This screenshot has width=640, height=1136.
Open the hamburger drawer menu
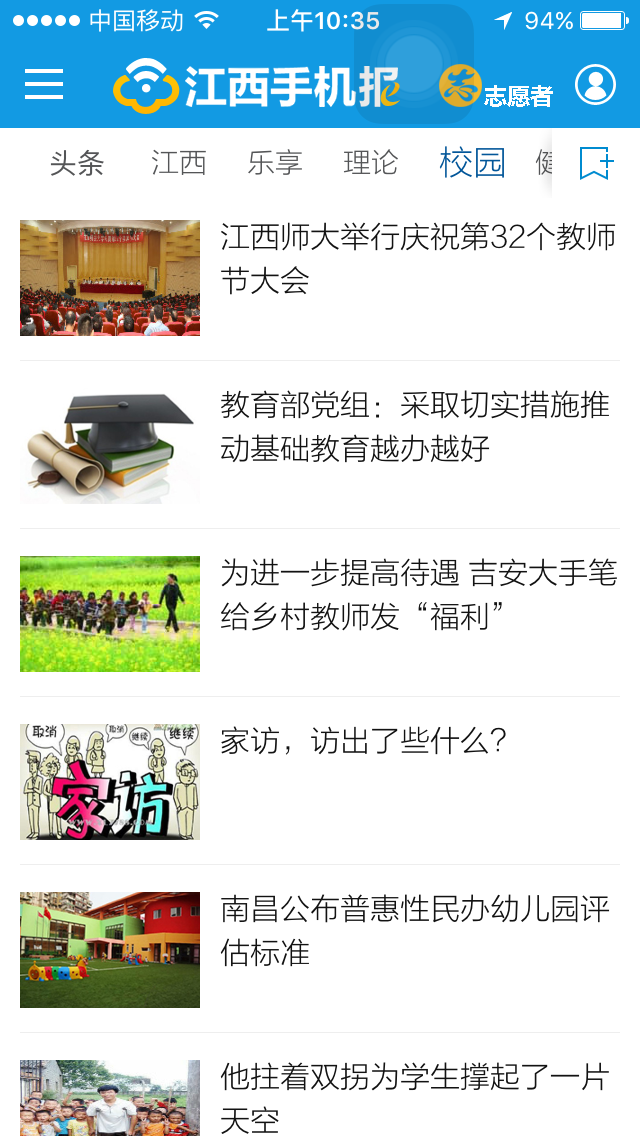(x=44, y=85)
